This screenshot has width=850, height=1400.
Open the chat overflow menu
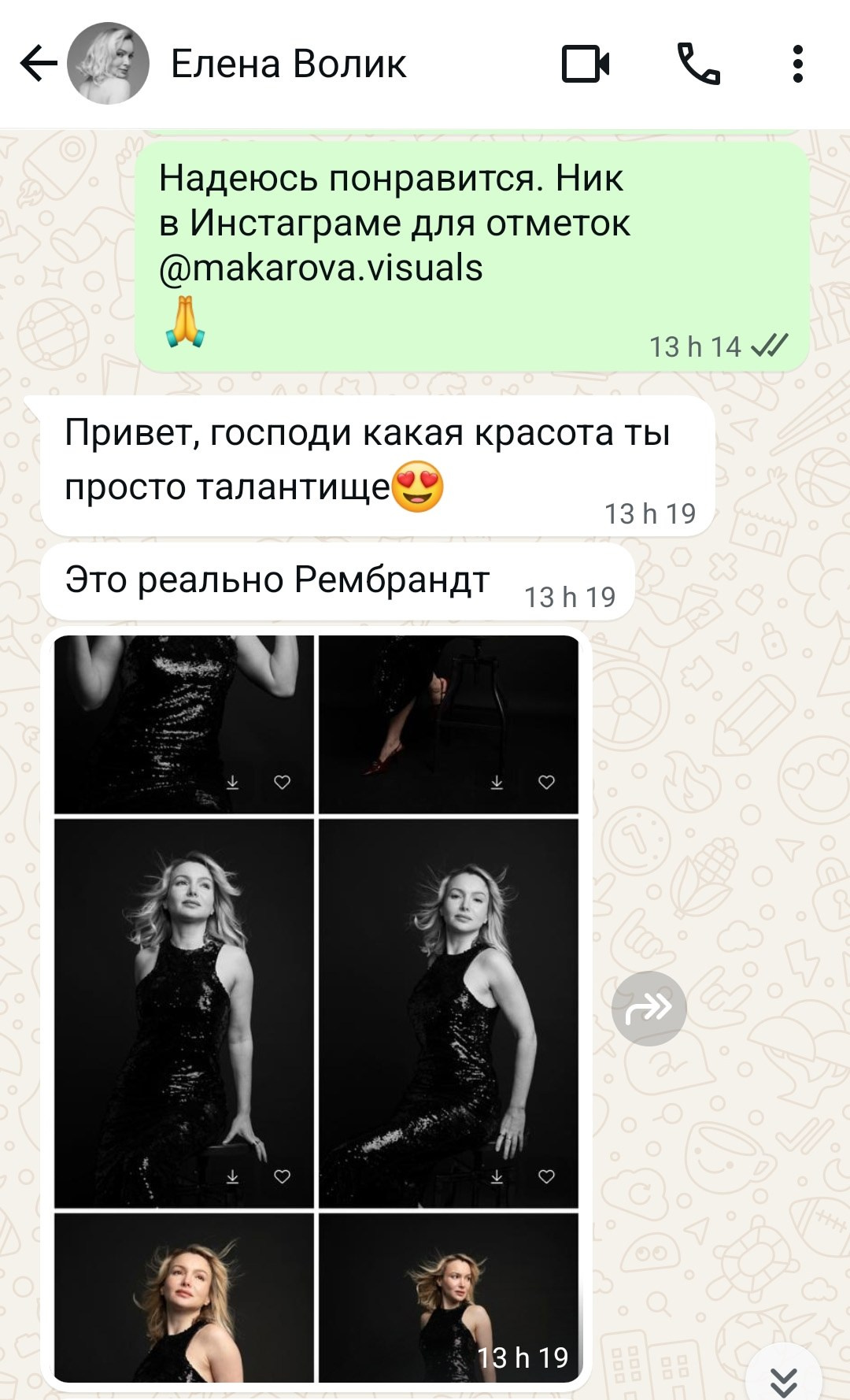[797, 64]
